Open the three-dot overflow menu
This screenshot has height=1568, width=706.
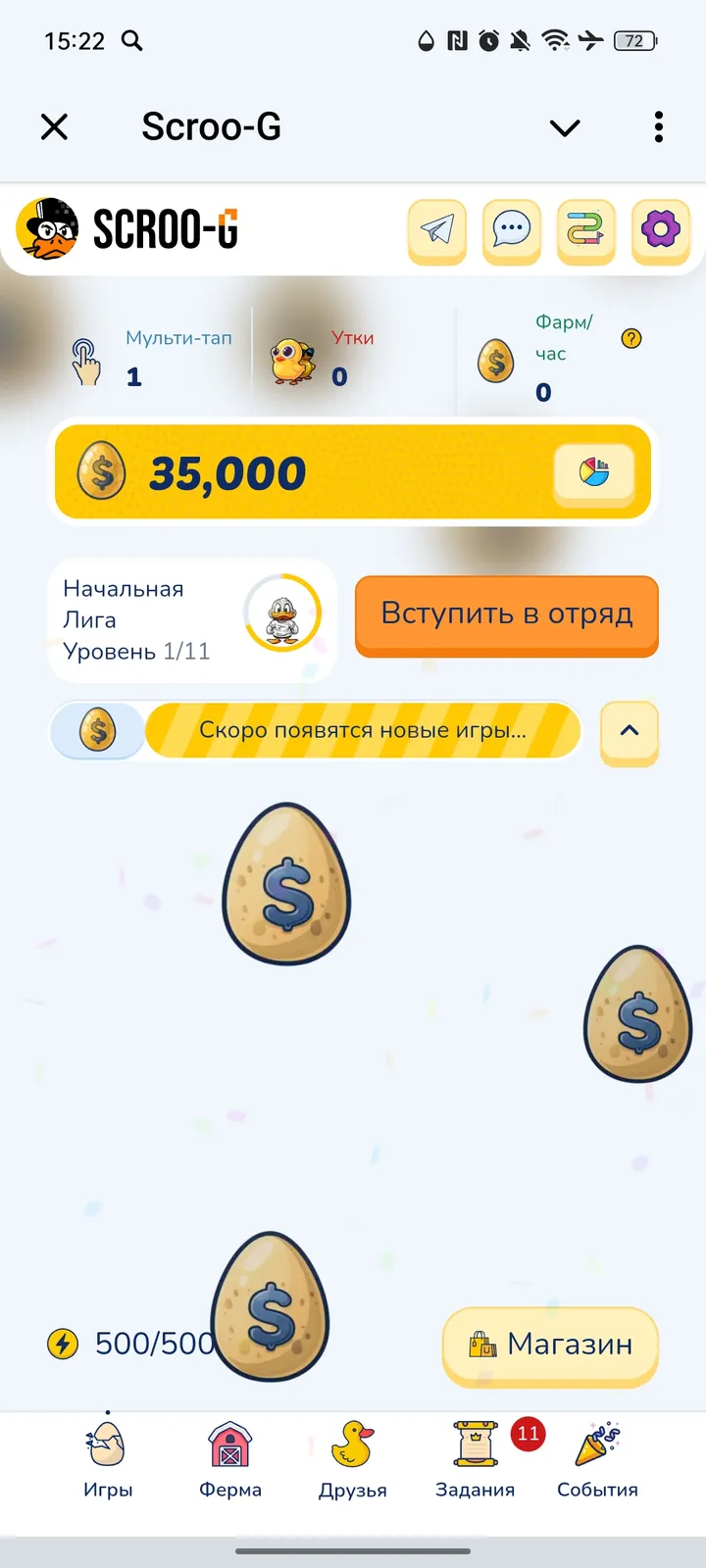658,127
